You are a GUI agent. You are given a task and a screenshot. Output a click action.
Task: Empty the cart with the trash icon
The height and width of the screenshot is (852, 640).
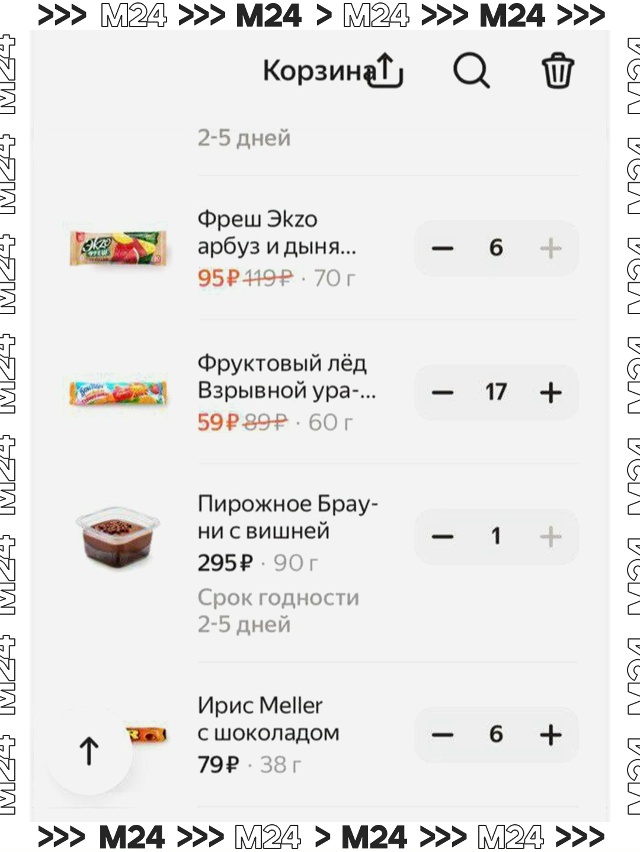coord(557,71)
